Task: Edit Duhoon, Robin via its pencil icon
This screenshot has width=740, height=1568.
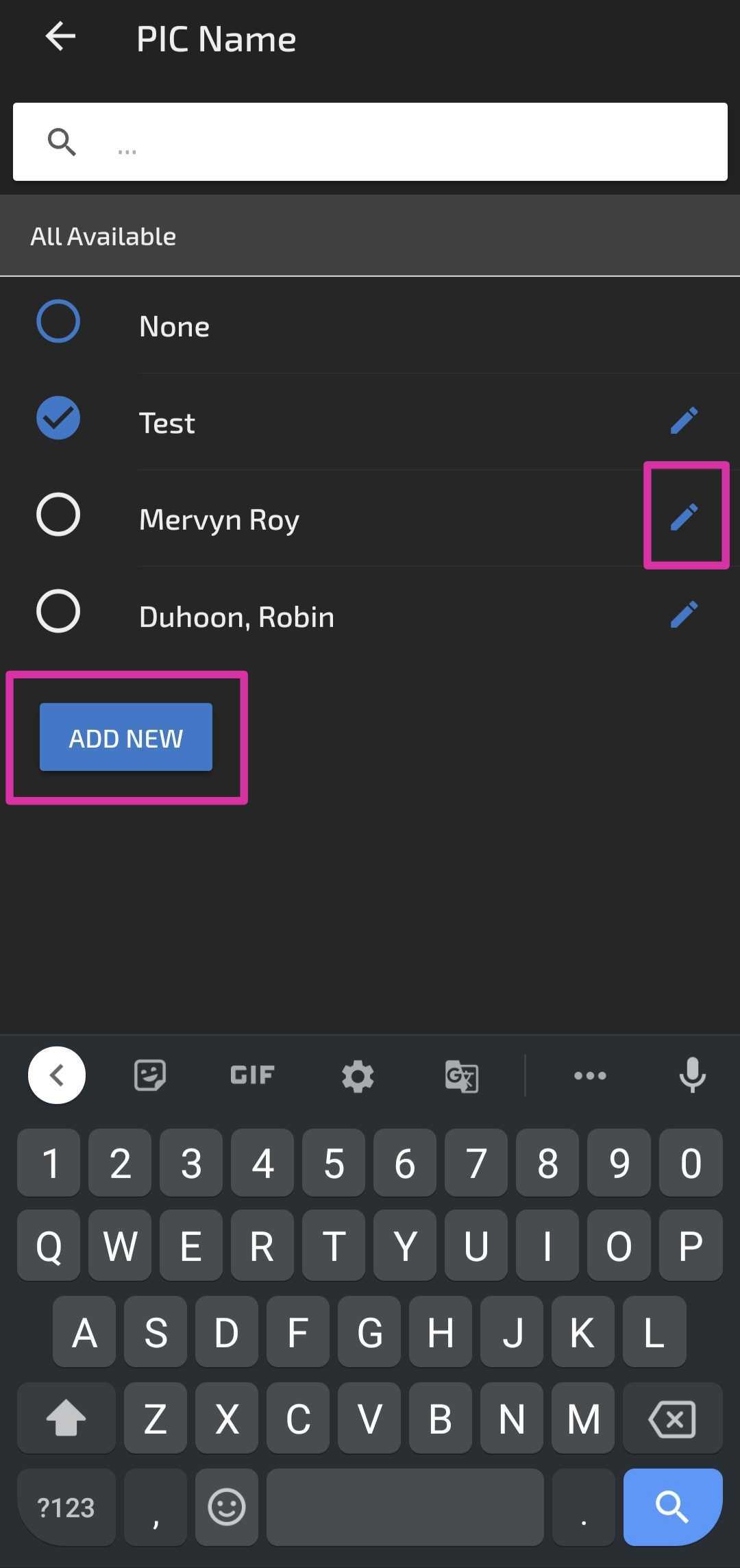Action: tap(684, 615)
